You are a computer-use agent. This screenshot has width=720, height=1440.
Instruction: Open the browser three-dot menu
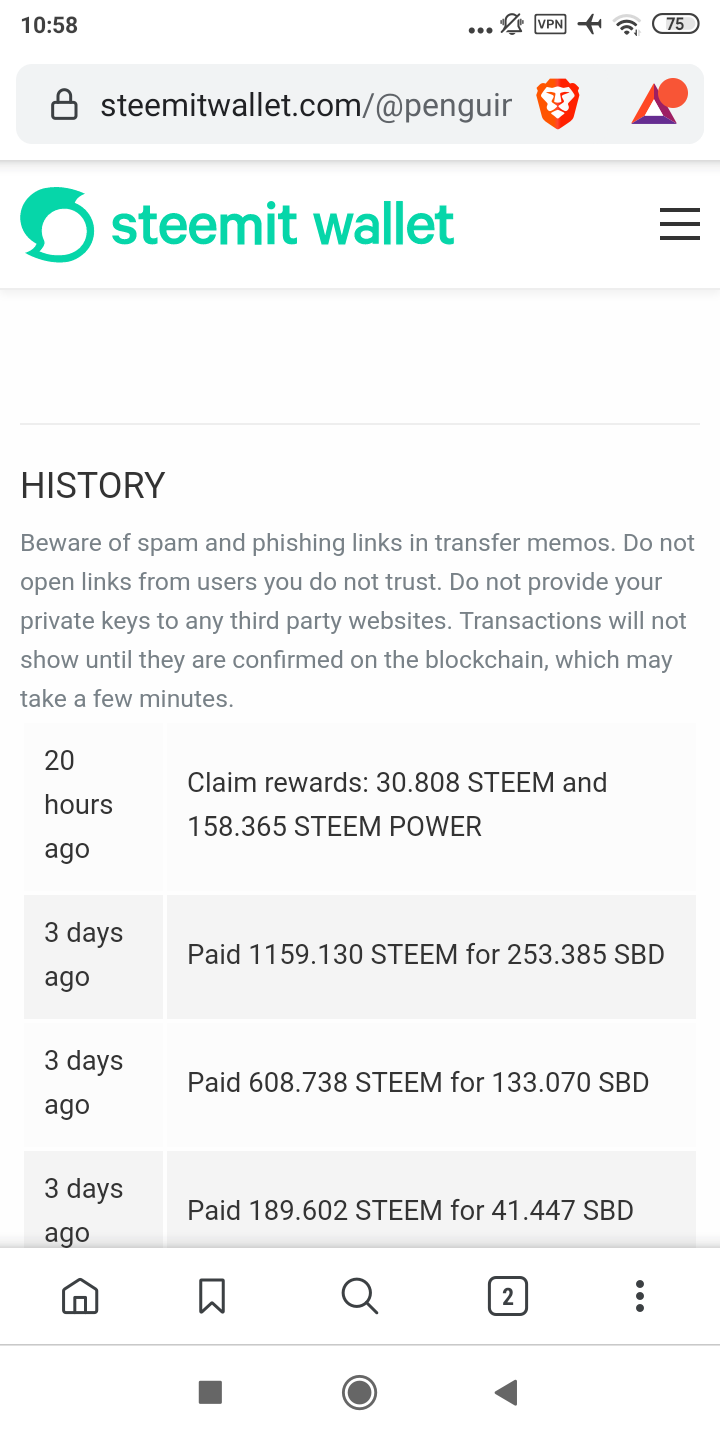pyautogui.click(x=640, y=1296)
